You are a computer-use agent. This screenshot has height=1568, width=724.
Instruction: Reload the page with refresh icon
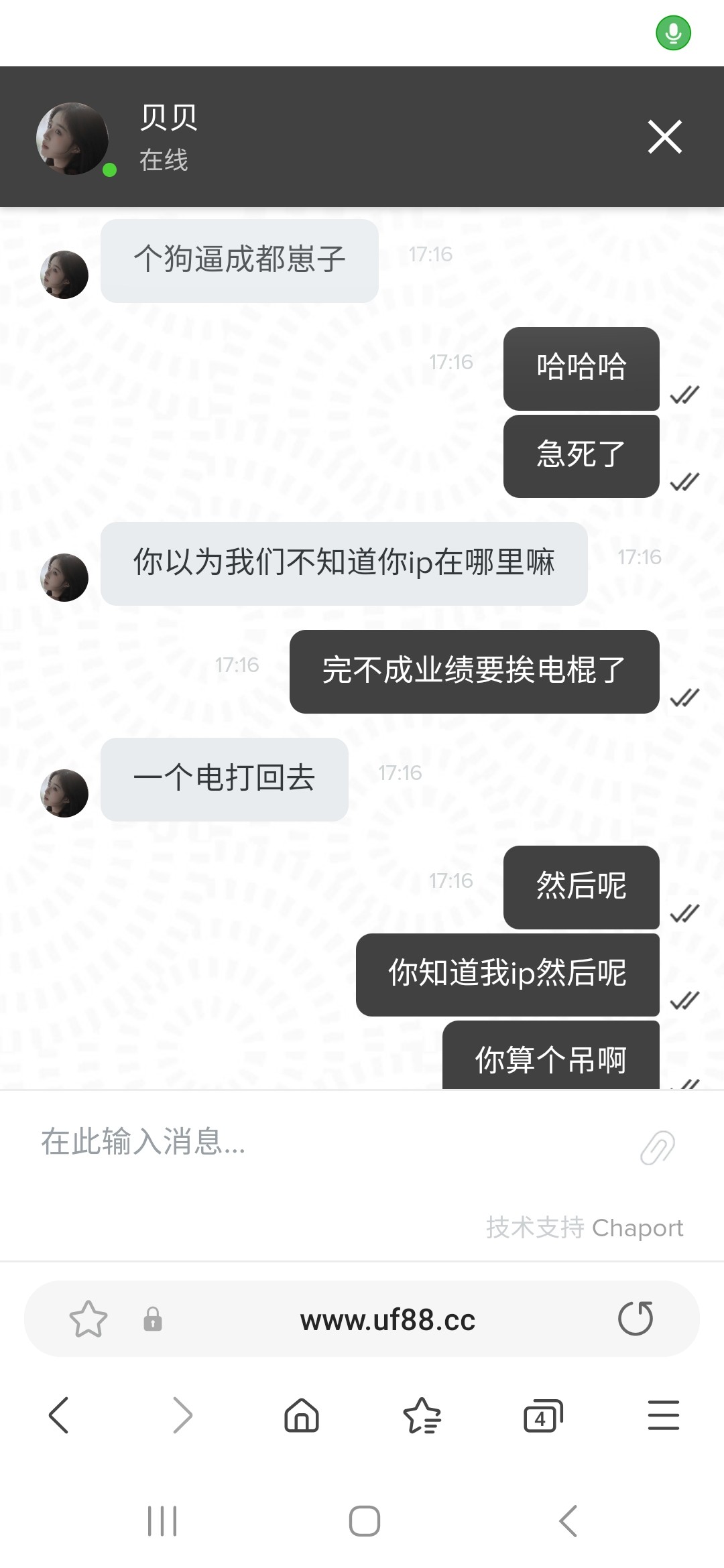pos(636,1321)
